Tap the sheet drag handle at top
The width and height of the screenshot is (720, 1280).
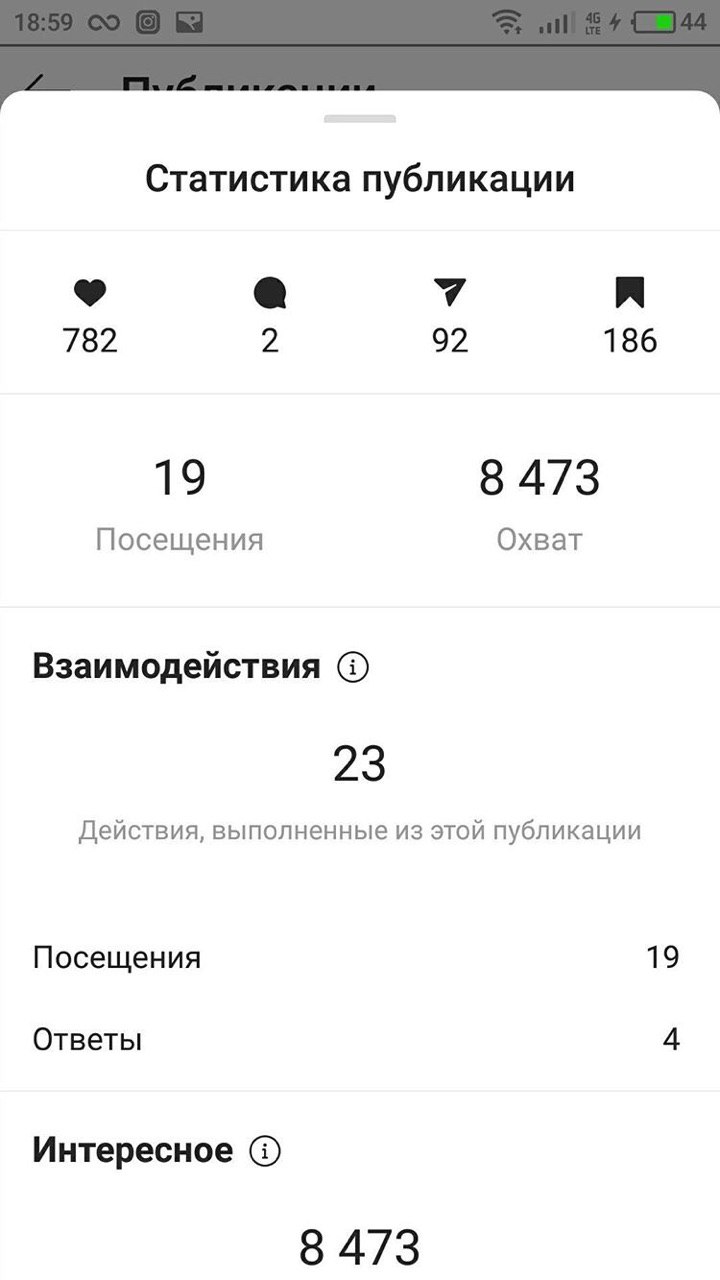[360, 118]
